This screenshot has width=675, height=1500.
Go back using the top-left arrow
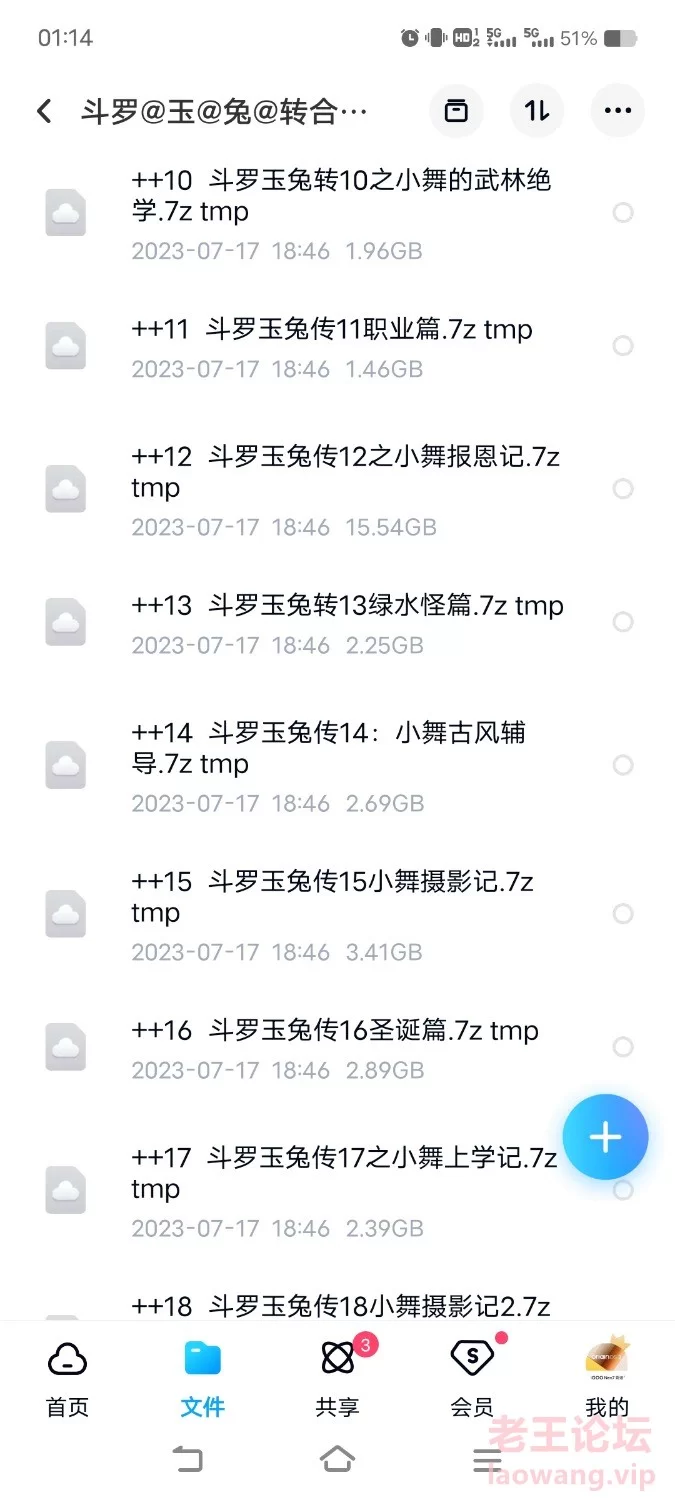44,111
